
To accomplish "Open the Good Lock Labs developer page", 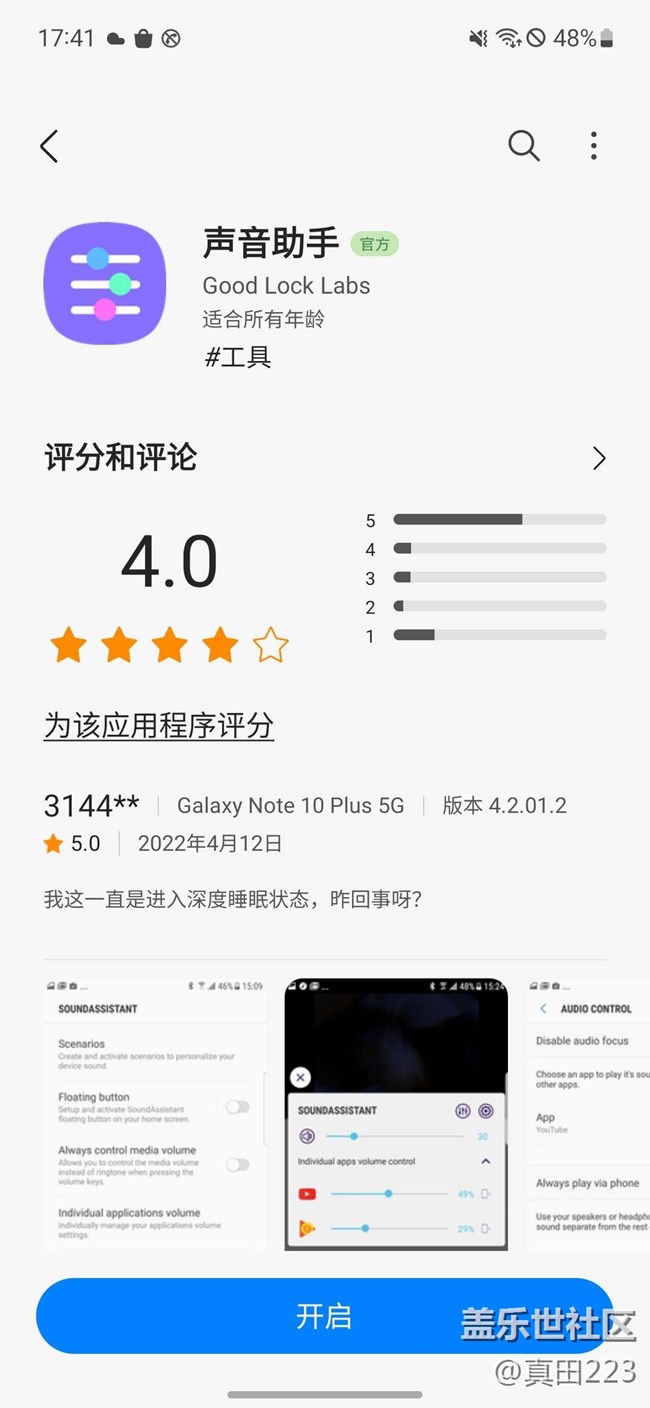I will coord(286,285).
